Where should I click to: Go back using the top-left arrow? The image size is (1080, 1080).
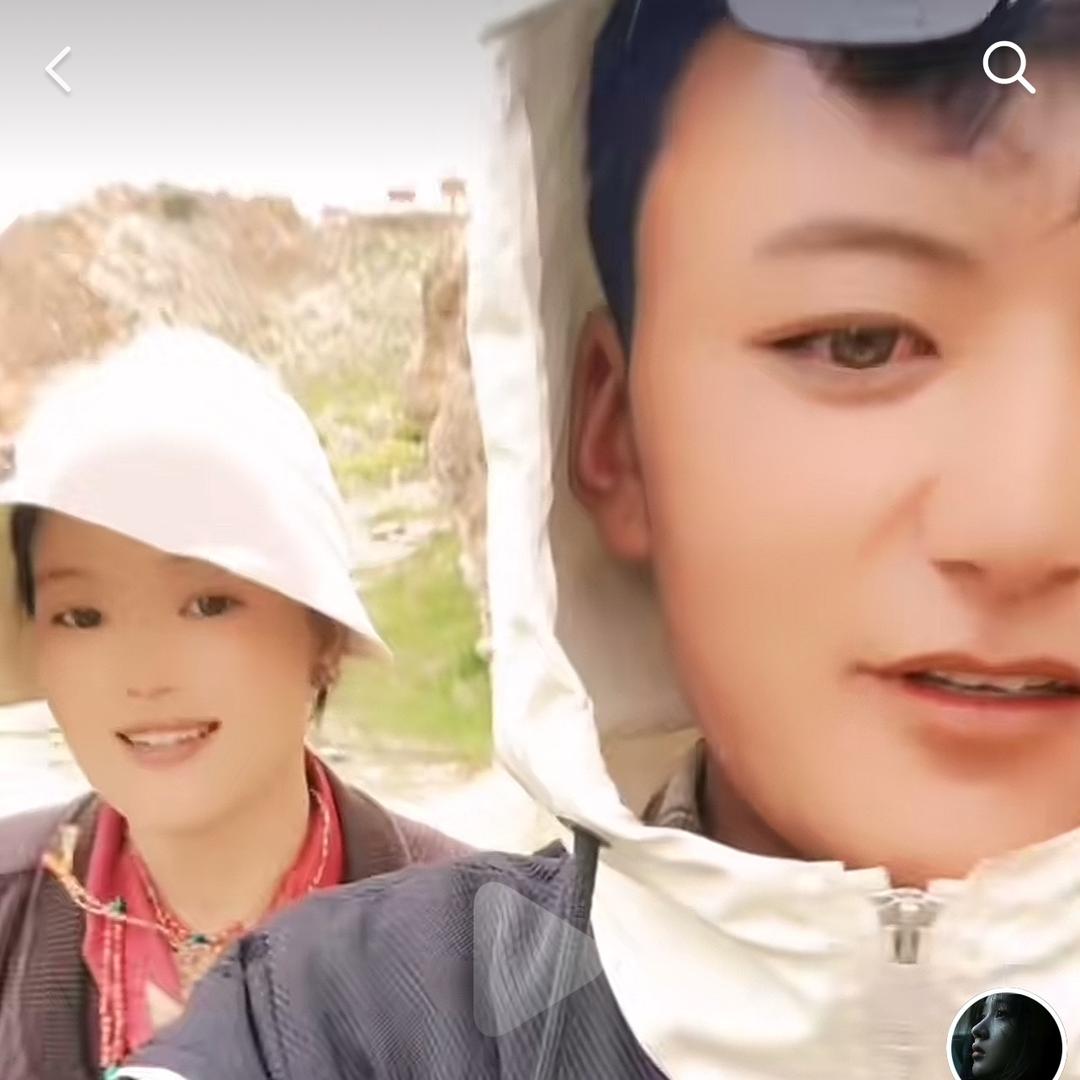coord(58,70)
